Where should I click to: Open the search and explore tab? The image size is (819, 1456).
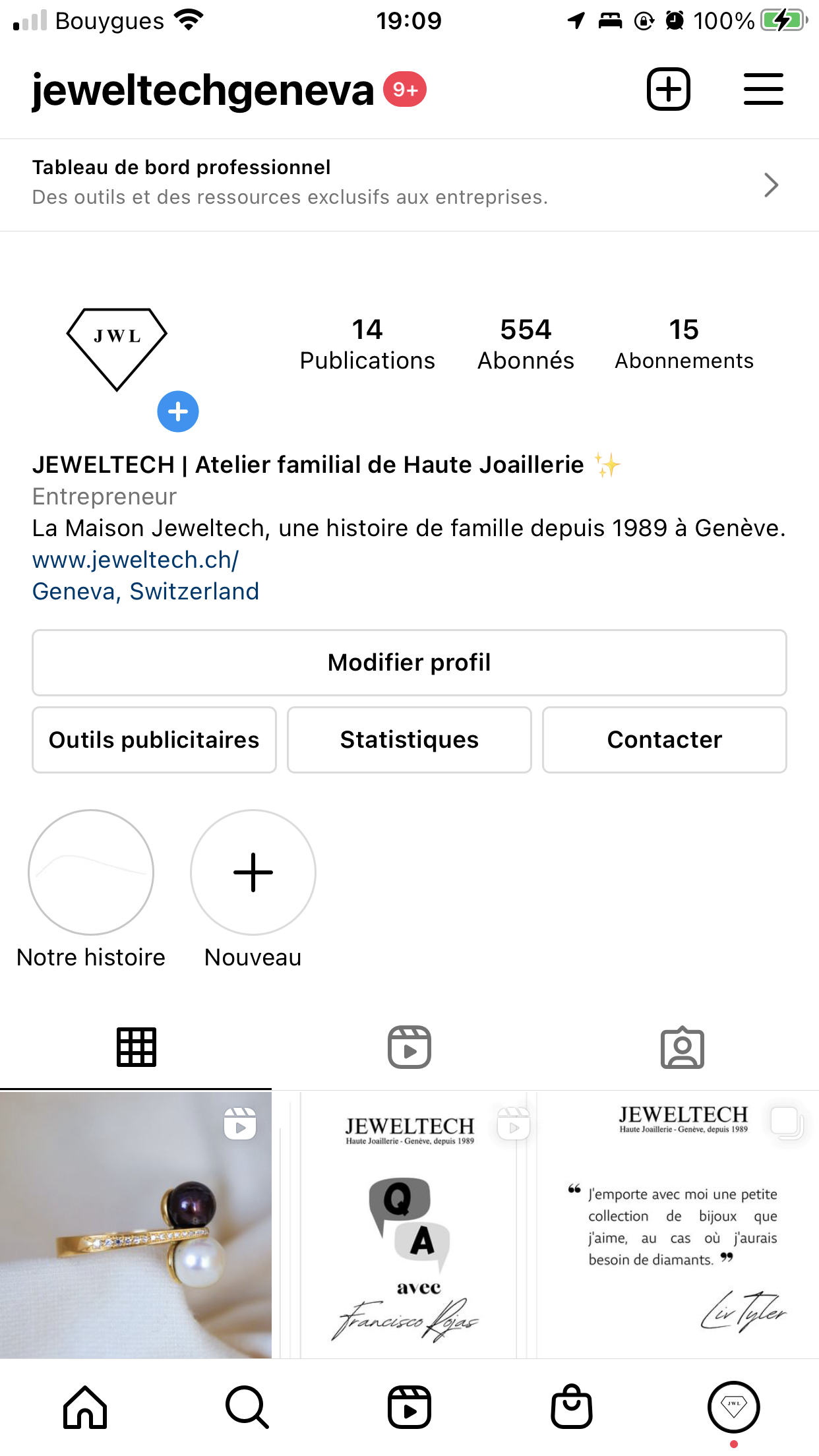click(x=247, y=1407)
